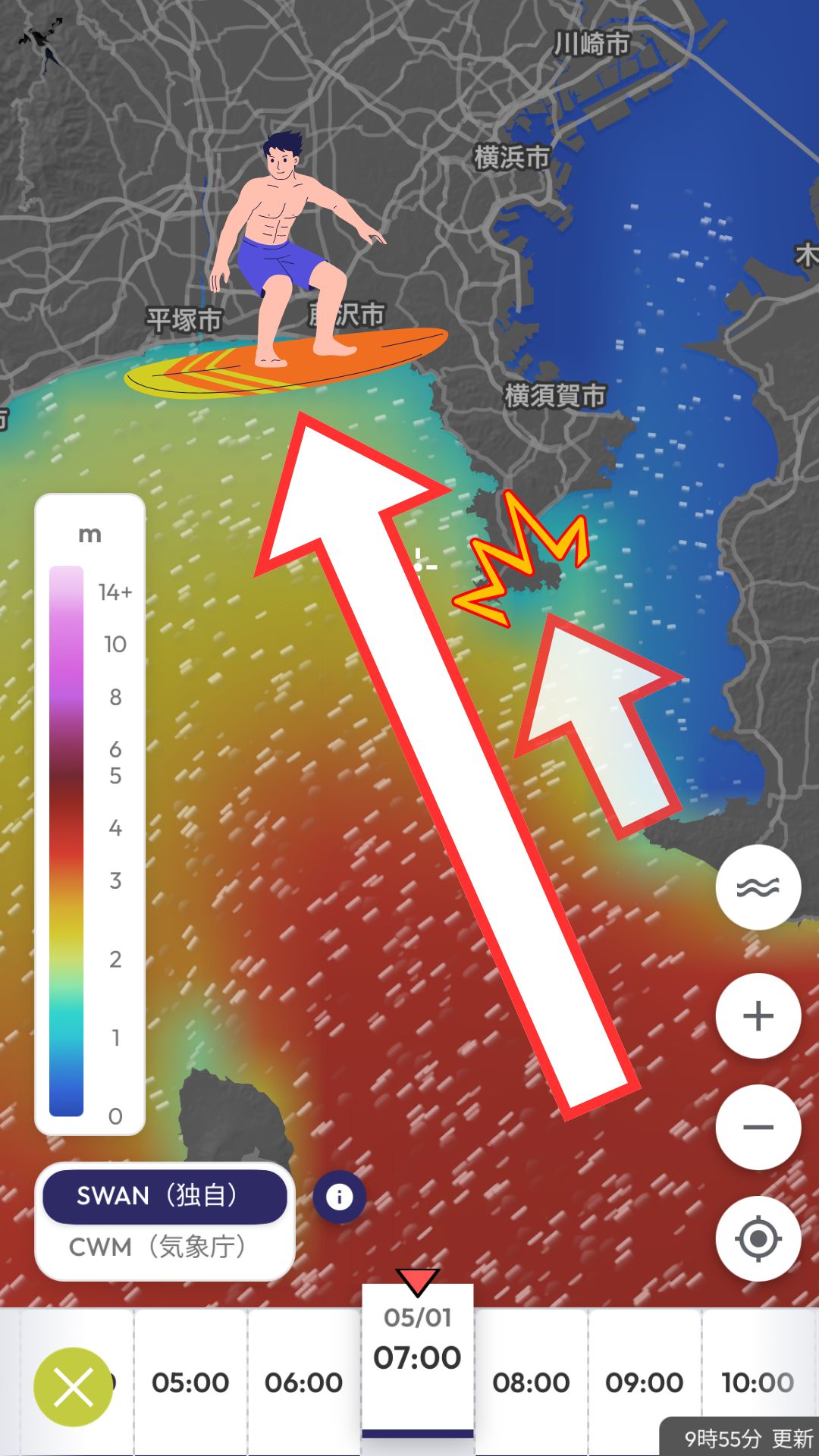Viewport: 819px width, 1456px height.
Task: Center map on current location
Action: click(758, 1239)
